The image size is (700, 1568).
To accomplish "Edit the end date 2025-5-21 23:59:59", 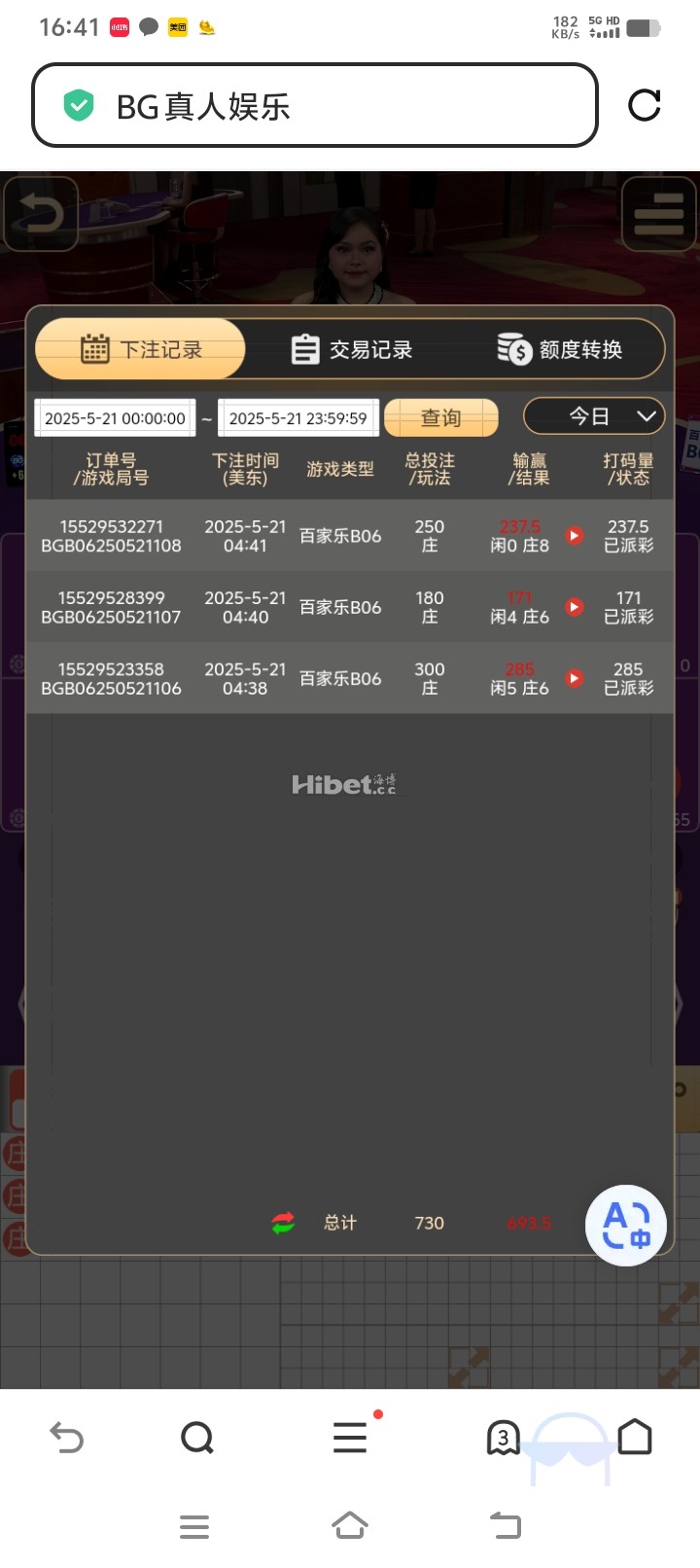I will point(297,418).
